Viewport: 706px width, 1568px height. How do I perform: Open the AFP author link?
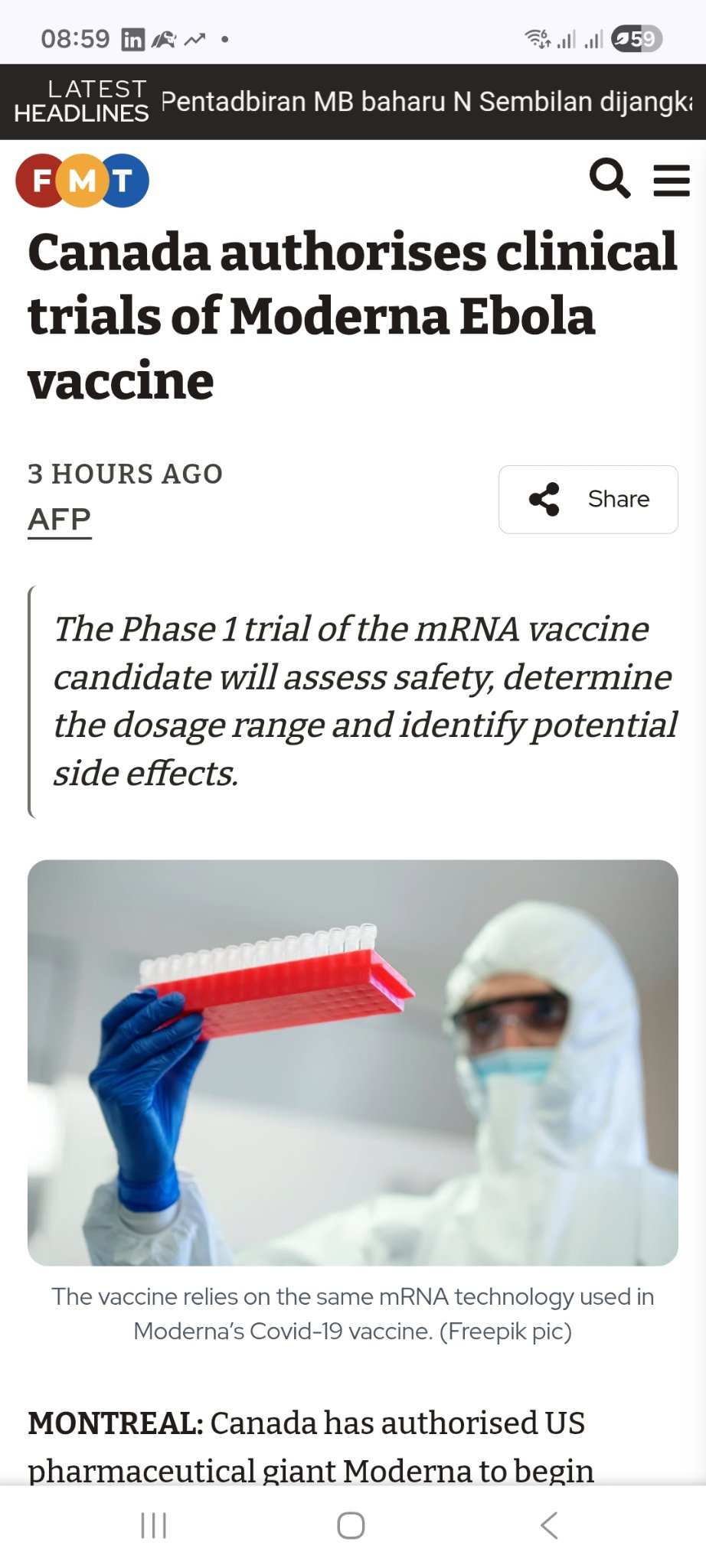click(x=59, y=520)
